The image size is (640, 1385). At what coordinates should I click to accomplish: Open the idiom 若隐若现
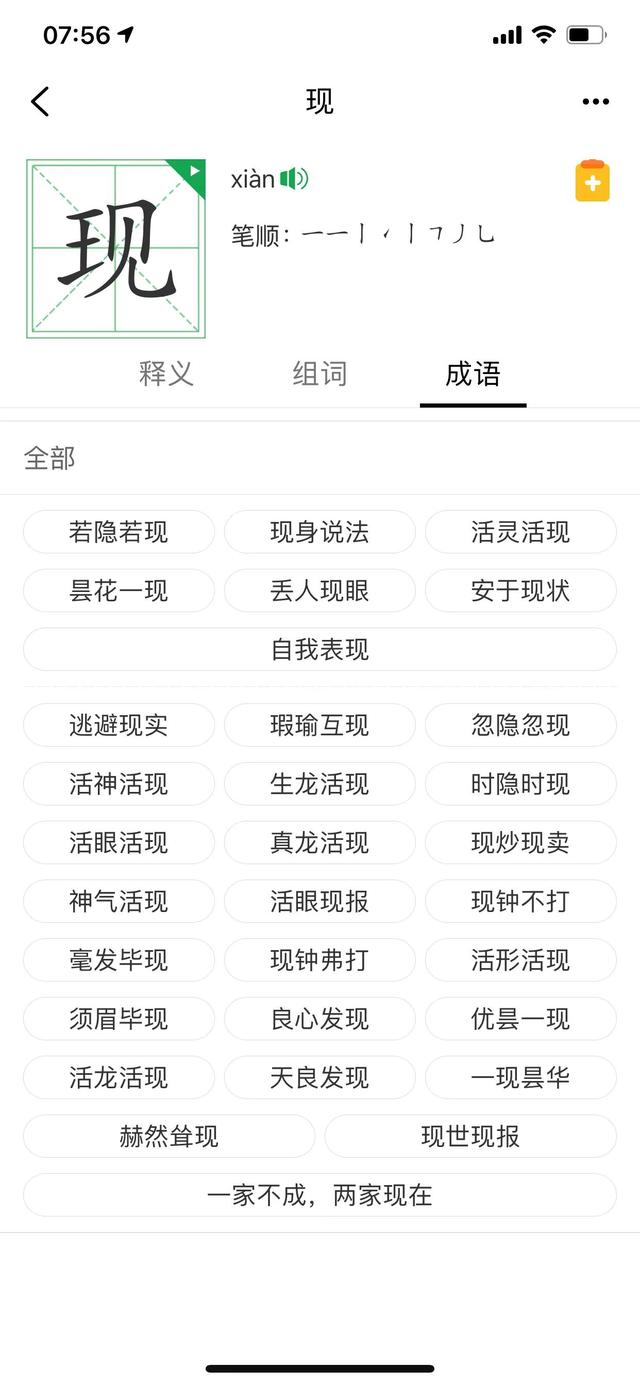(x=119, y=532)
